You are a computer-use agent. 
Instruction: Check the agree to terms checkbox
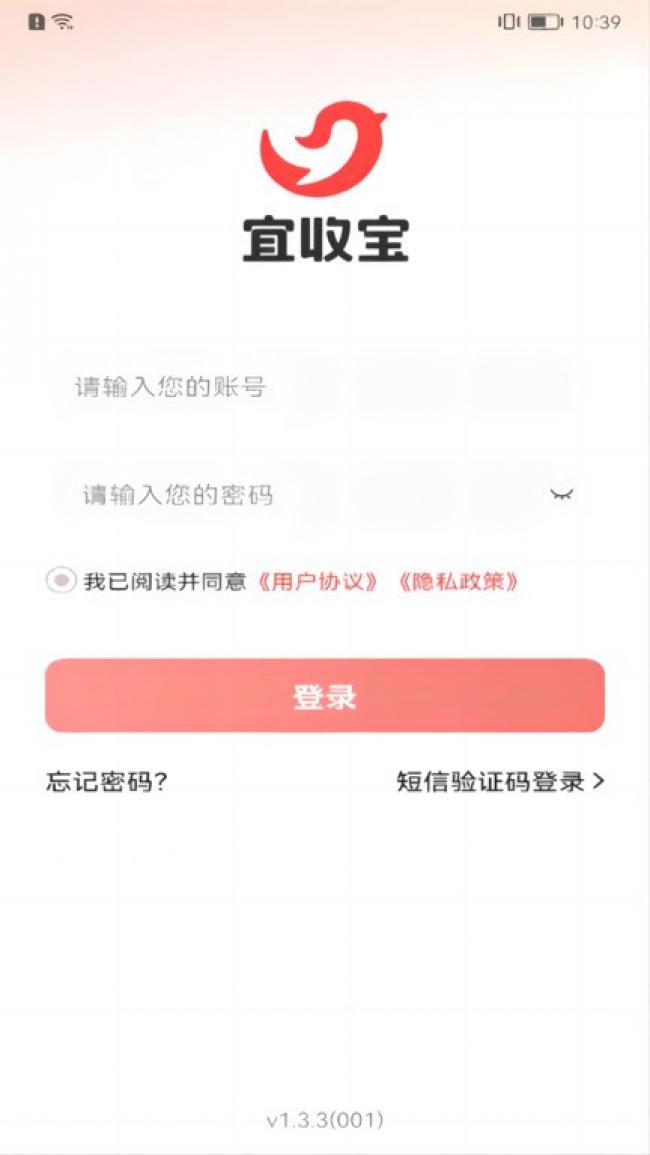pos(61,580)
